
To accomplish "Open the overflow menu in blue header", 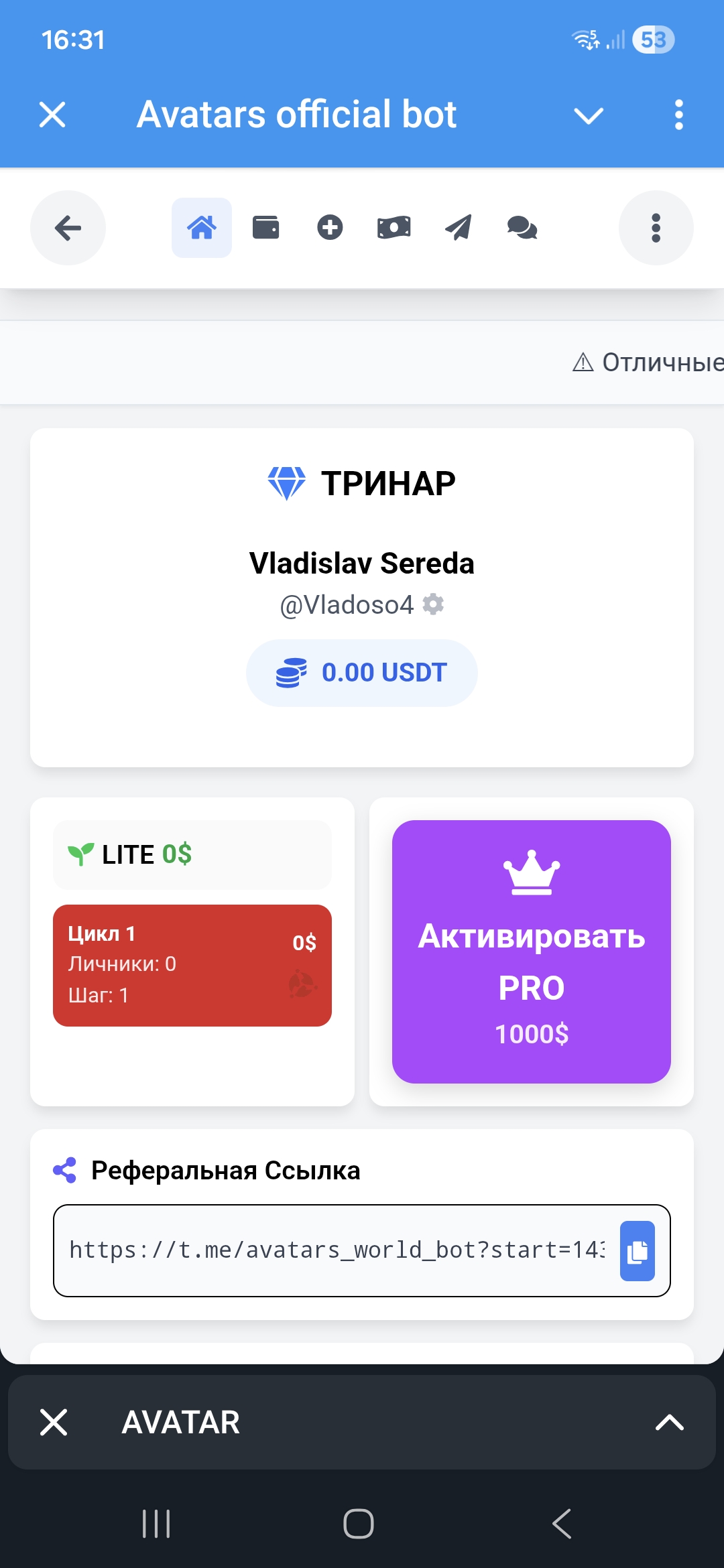I will (x=678, y=115).
